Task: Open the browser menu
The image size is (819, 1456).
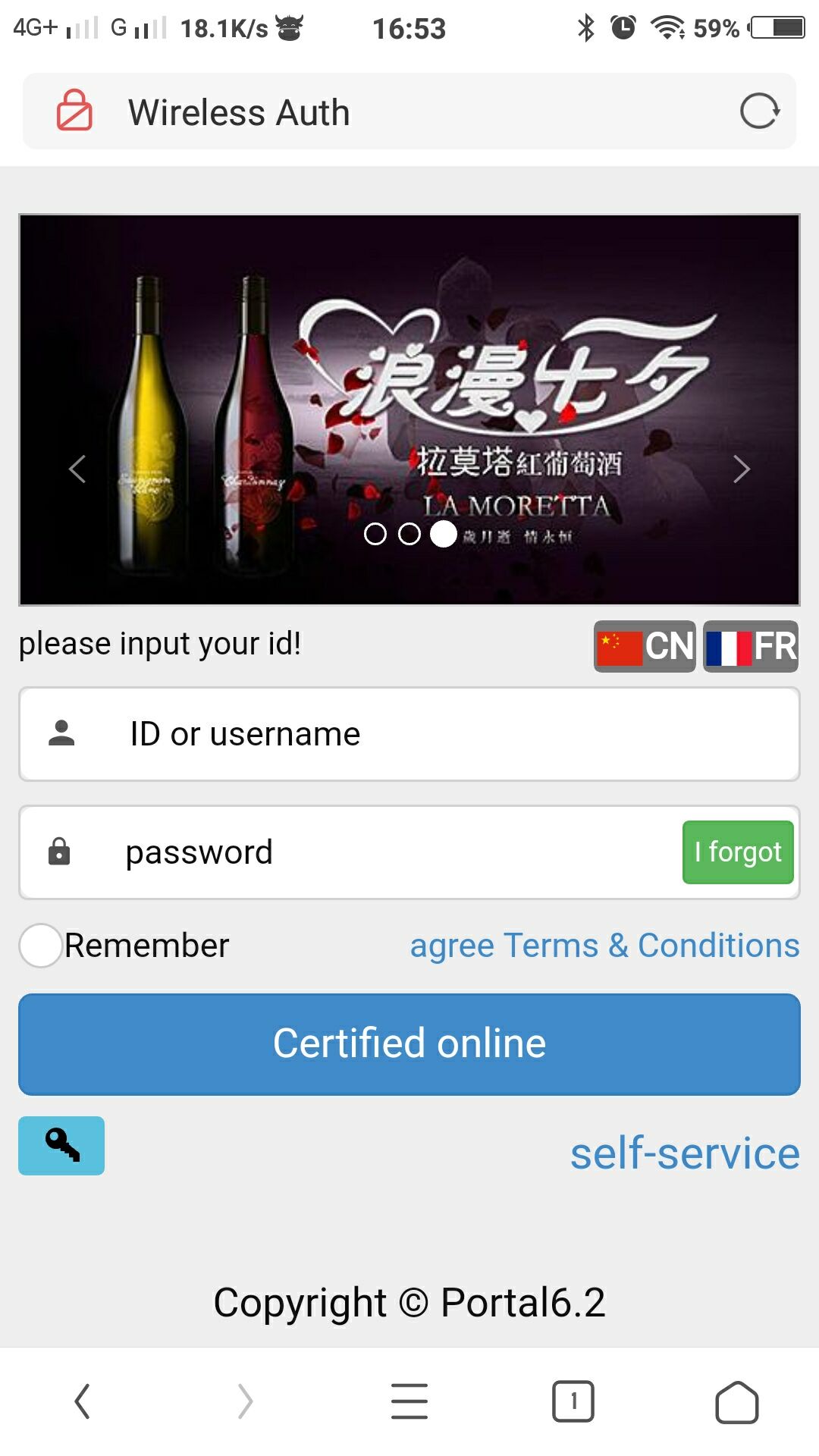Action: [x=409, y=1401]
